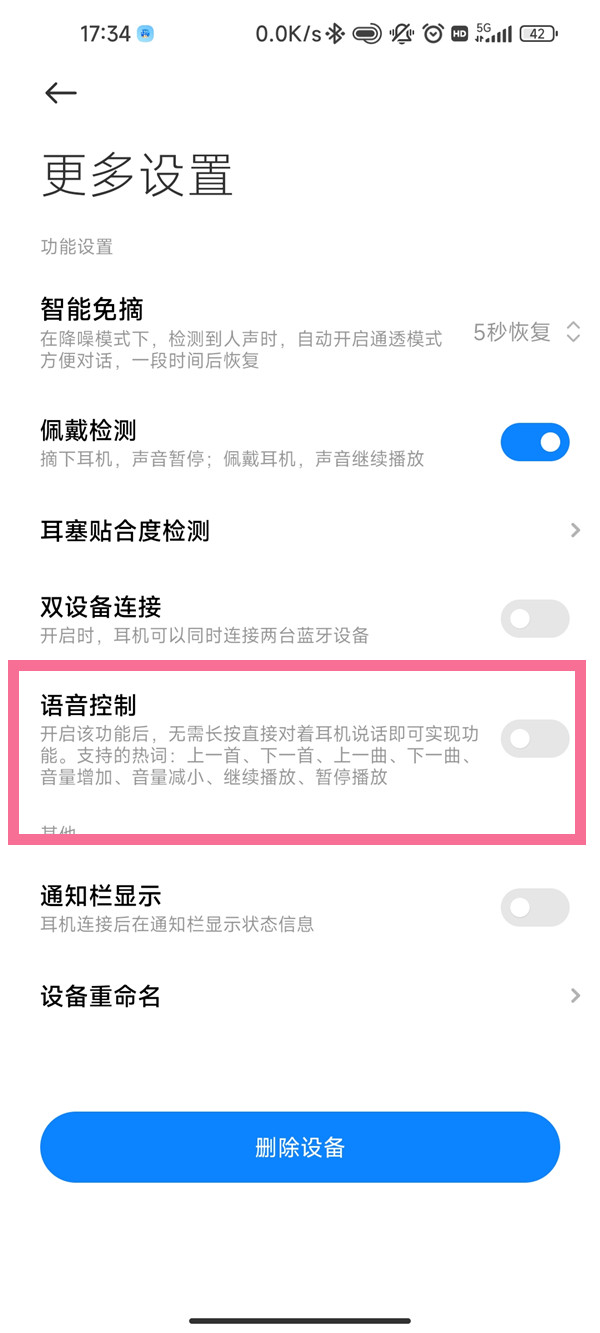Turn off the 佩戴检测 switch
The height and width of the screenshot is (1333, 600).
tap(535, 442)
